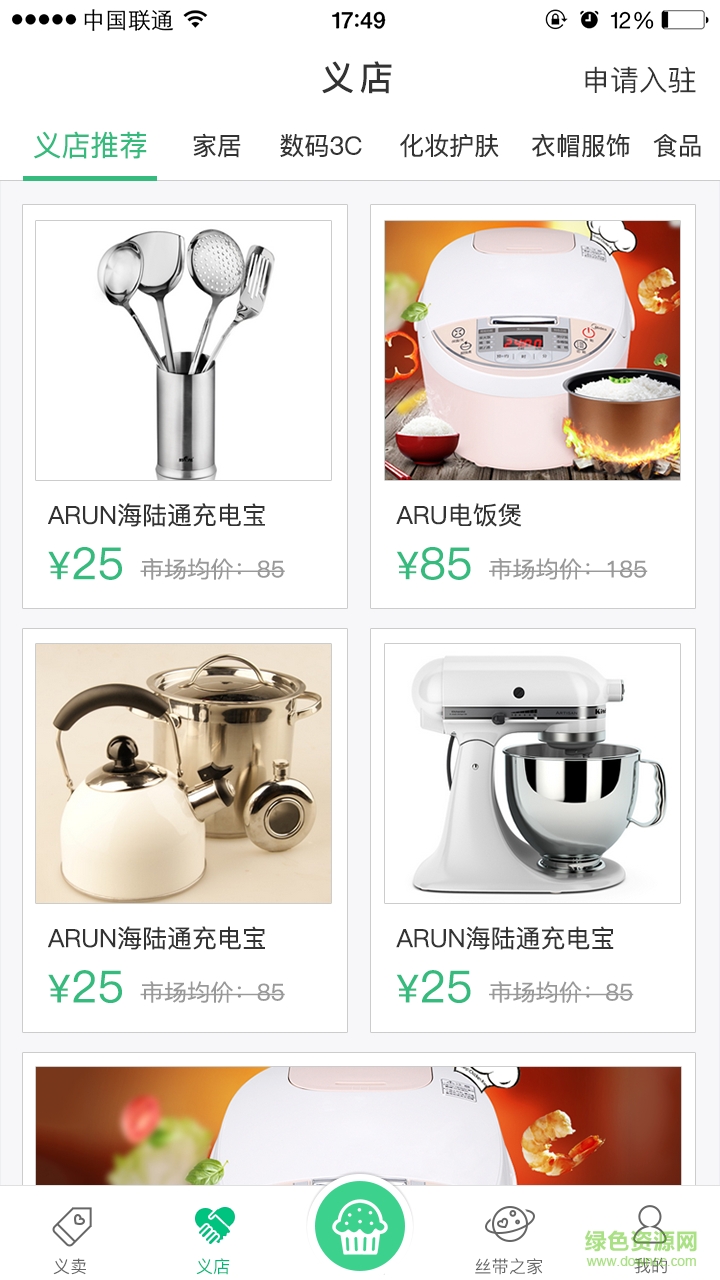Go to the 我的 profile tab
The image size is (720, 1280).
650,1238
